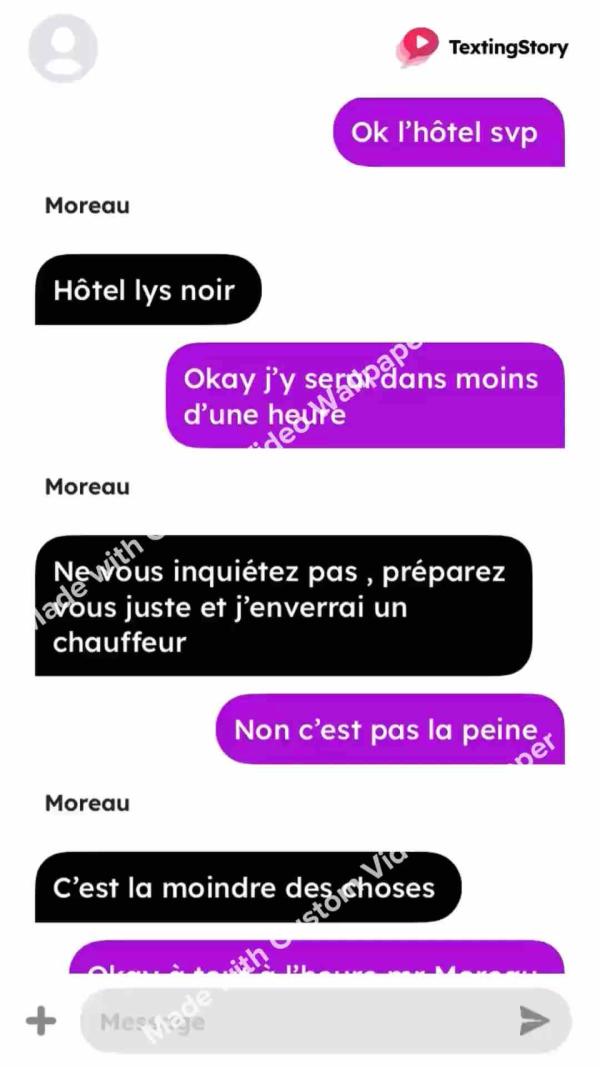600x1067 pixels.
Task: Send the message with the arrow icon
Action: pos(535,1021)
